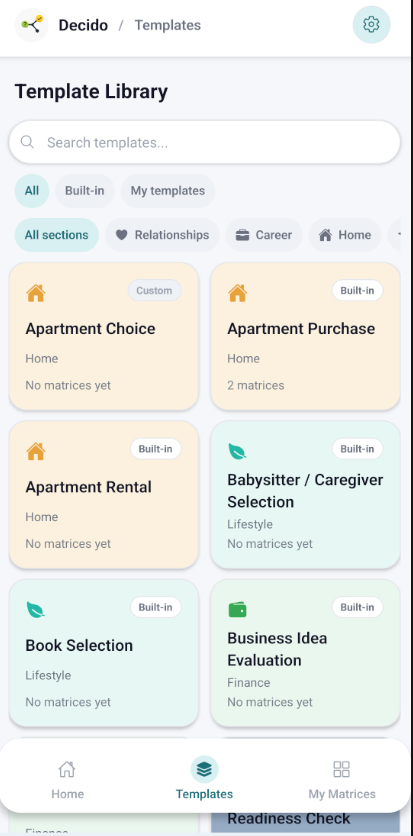Tap the Decido breadcrumb link
Image resolution: width=413 pixels, height=836 pixels.
tap(83, 25)
